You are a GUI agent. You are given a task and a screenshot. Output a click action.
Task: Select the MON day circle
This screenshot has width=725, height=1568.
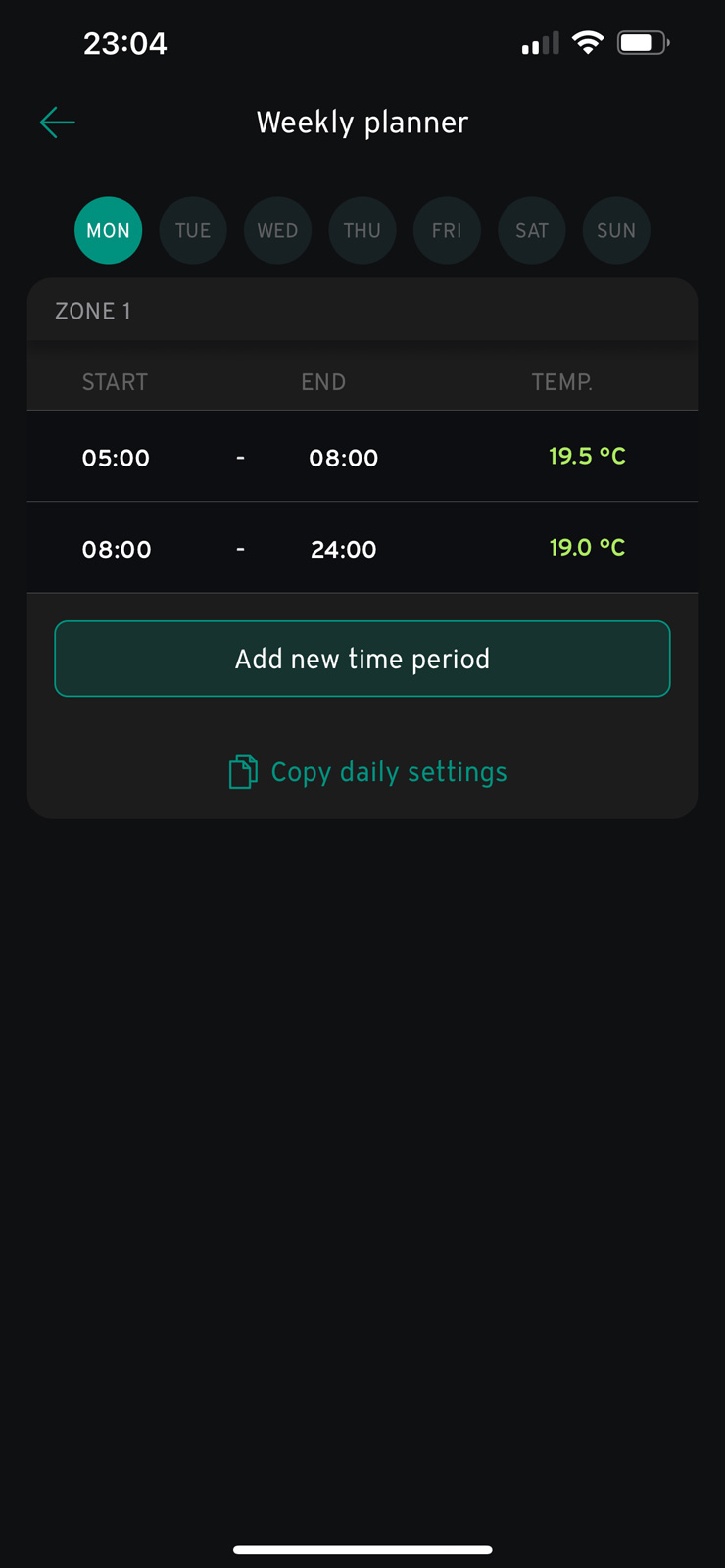(x=108, y=230)
